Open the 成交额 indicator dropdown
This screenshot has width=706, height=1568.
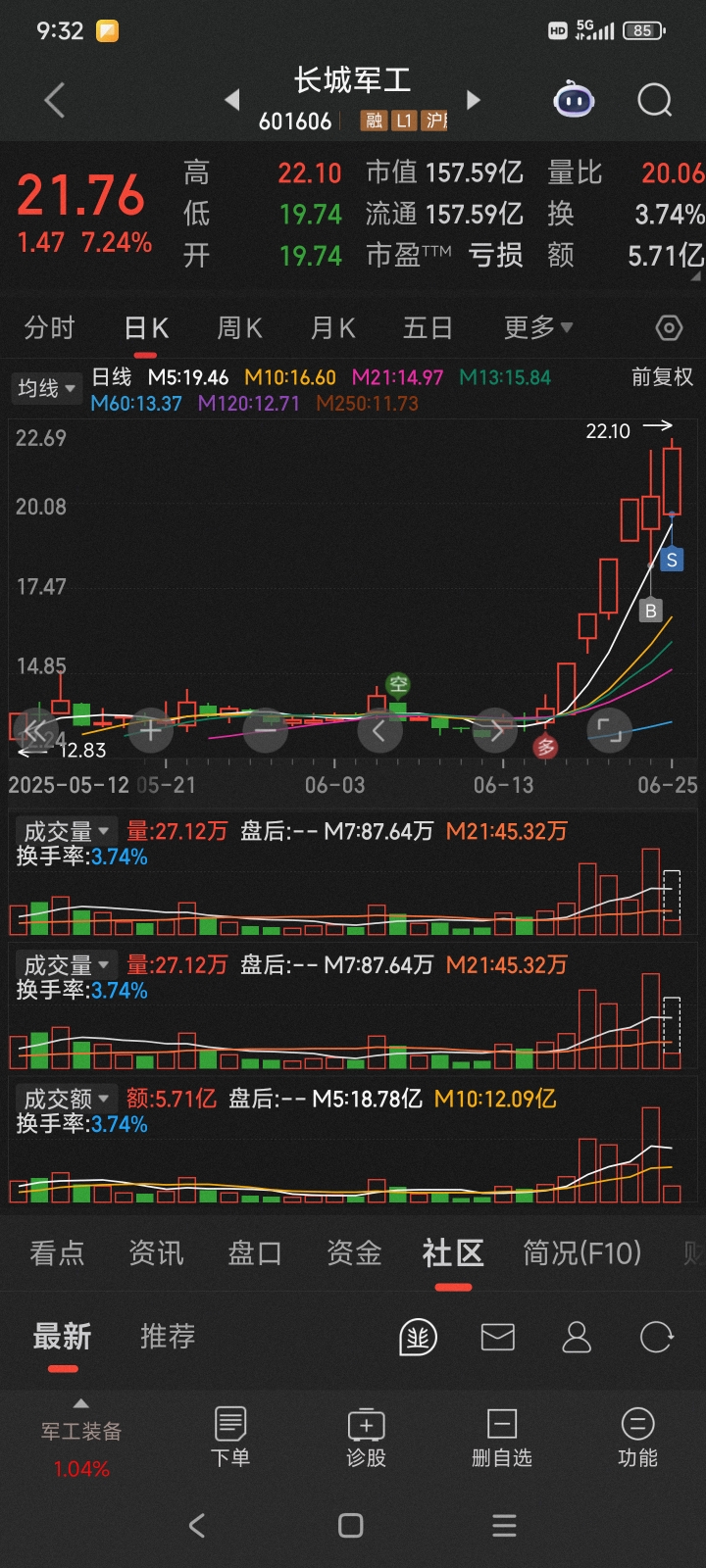coord(67,1099)
